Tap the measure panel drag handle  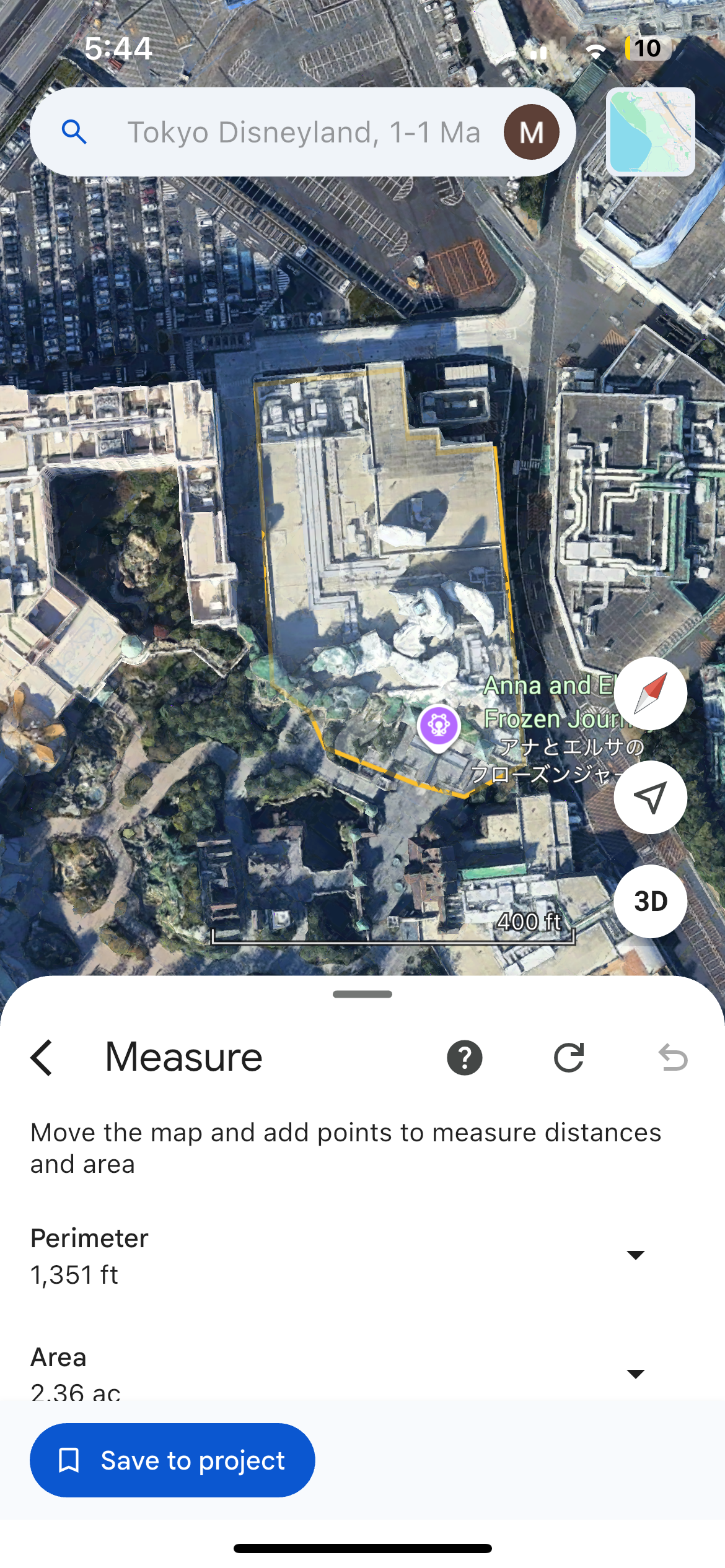tap(362, 994)
